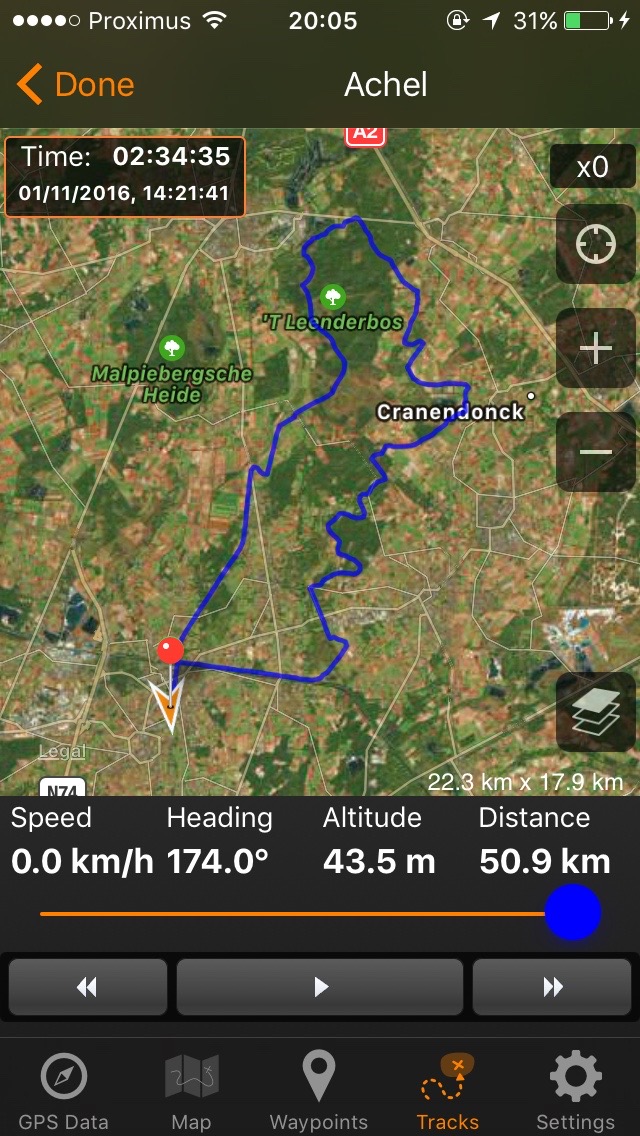This screenshot has height=1136, width=640.
Task: Open the Legal link on map
Action: click(62, 751)
